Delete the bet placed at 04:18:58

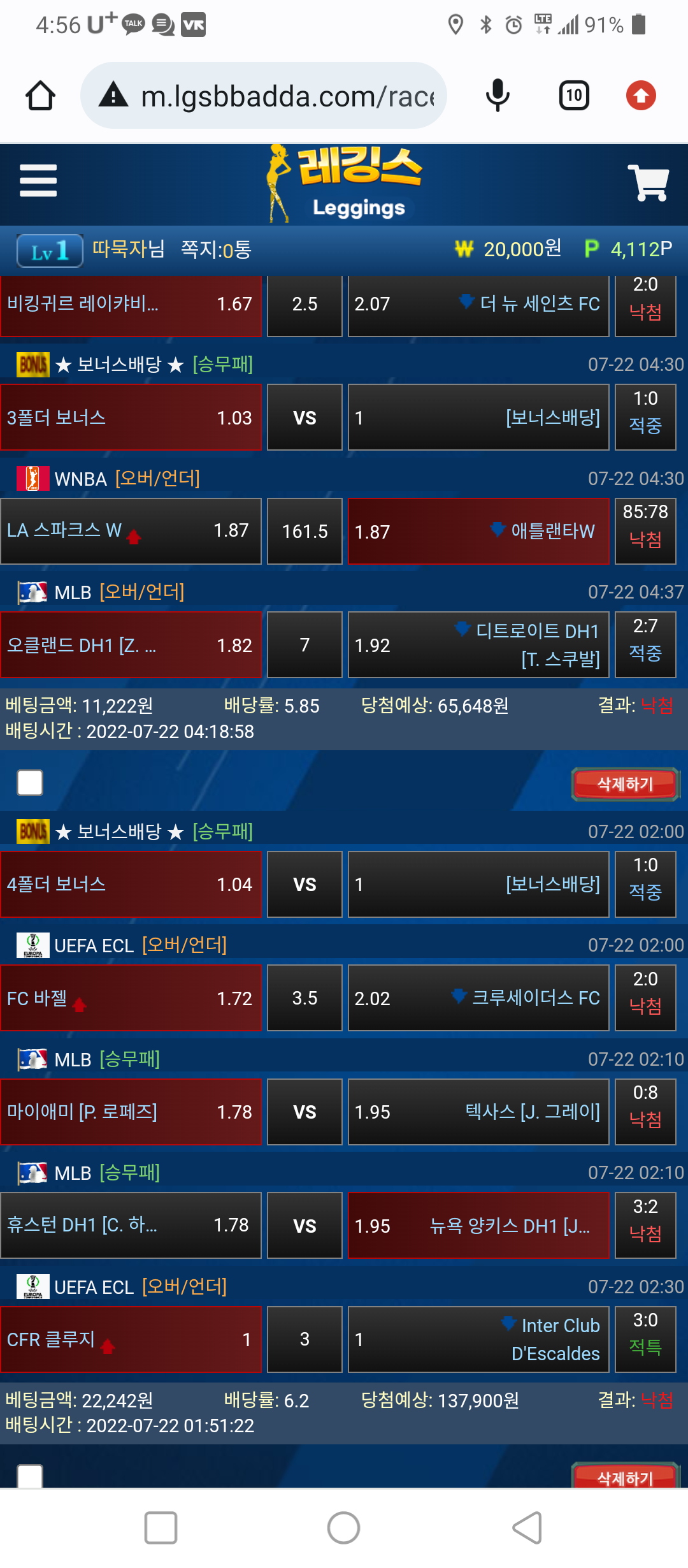click(626, 783)
